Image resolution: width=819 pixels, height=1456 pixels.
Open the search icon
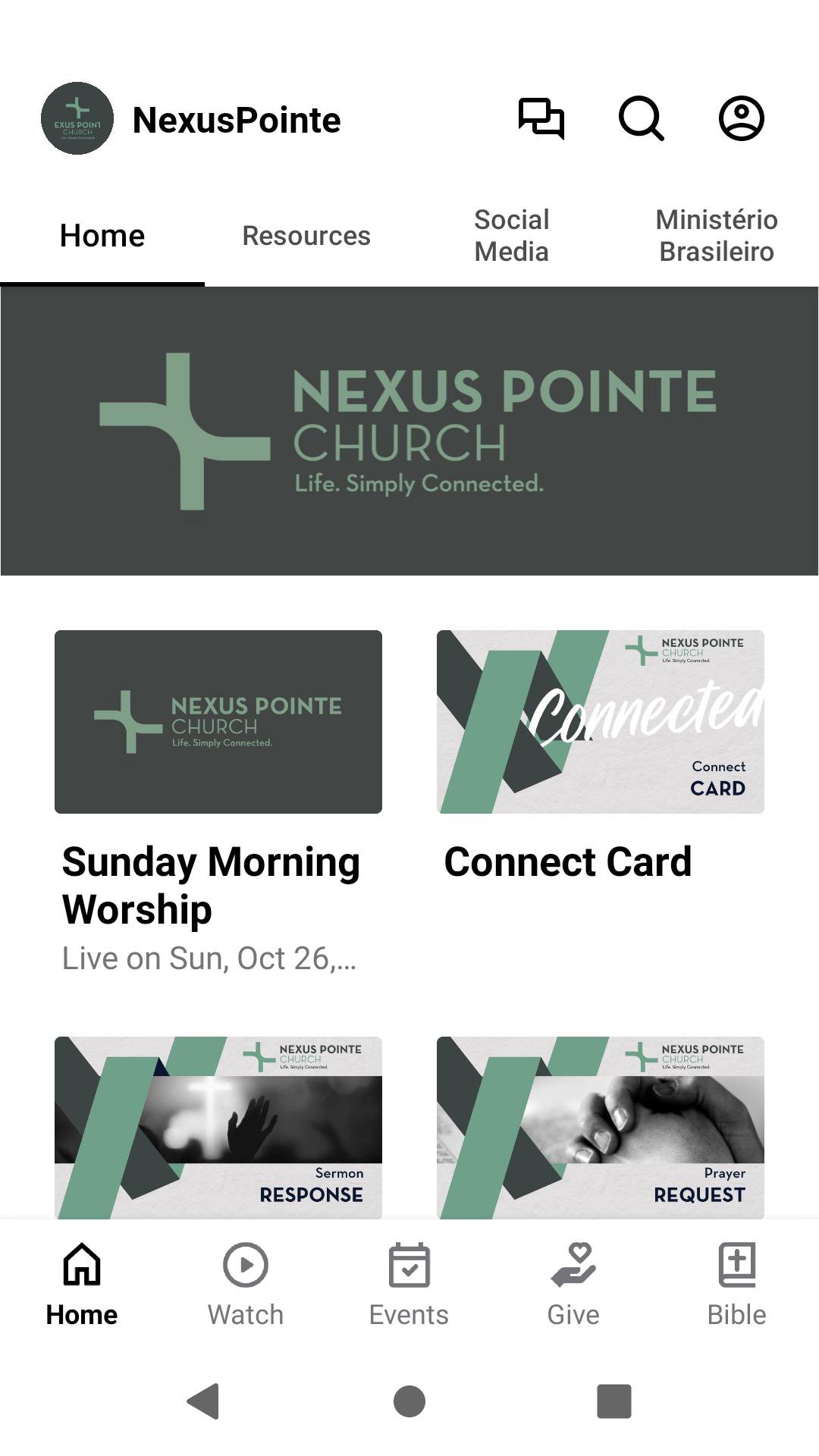tap(641, 118)
